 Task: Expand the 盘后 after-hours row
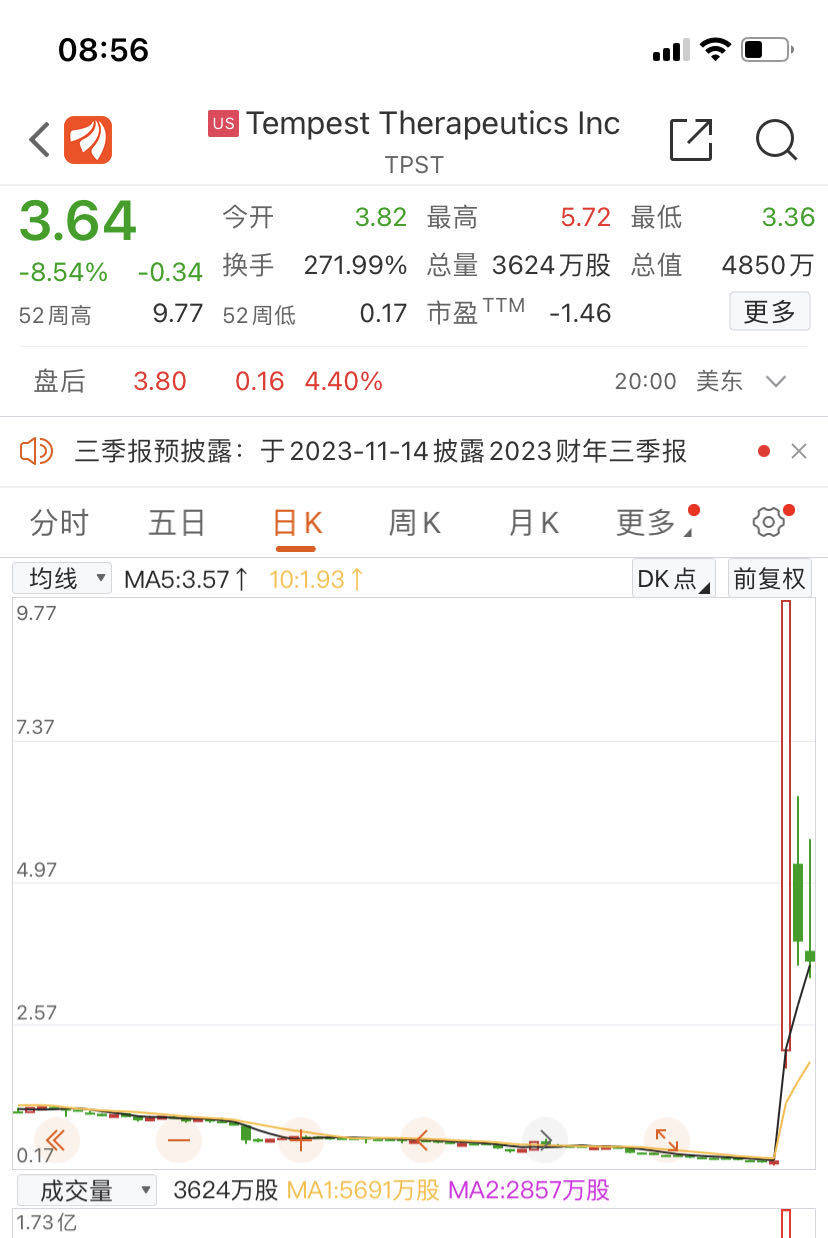click(x=776, y=381)
